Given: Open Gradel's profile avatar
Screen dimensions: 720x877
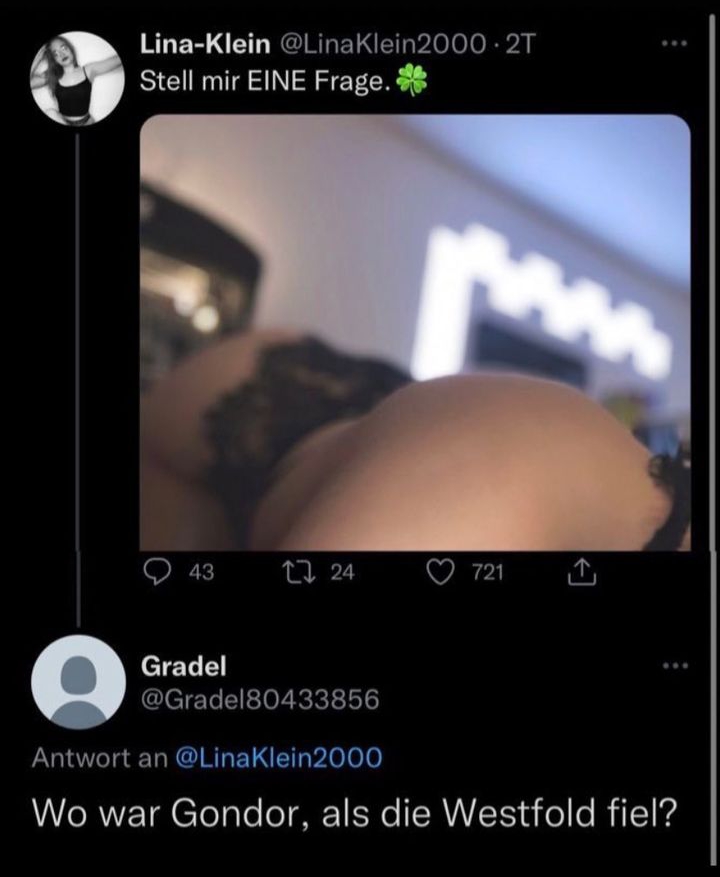Looking at the screenshot, I should tap(78, 681).
